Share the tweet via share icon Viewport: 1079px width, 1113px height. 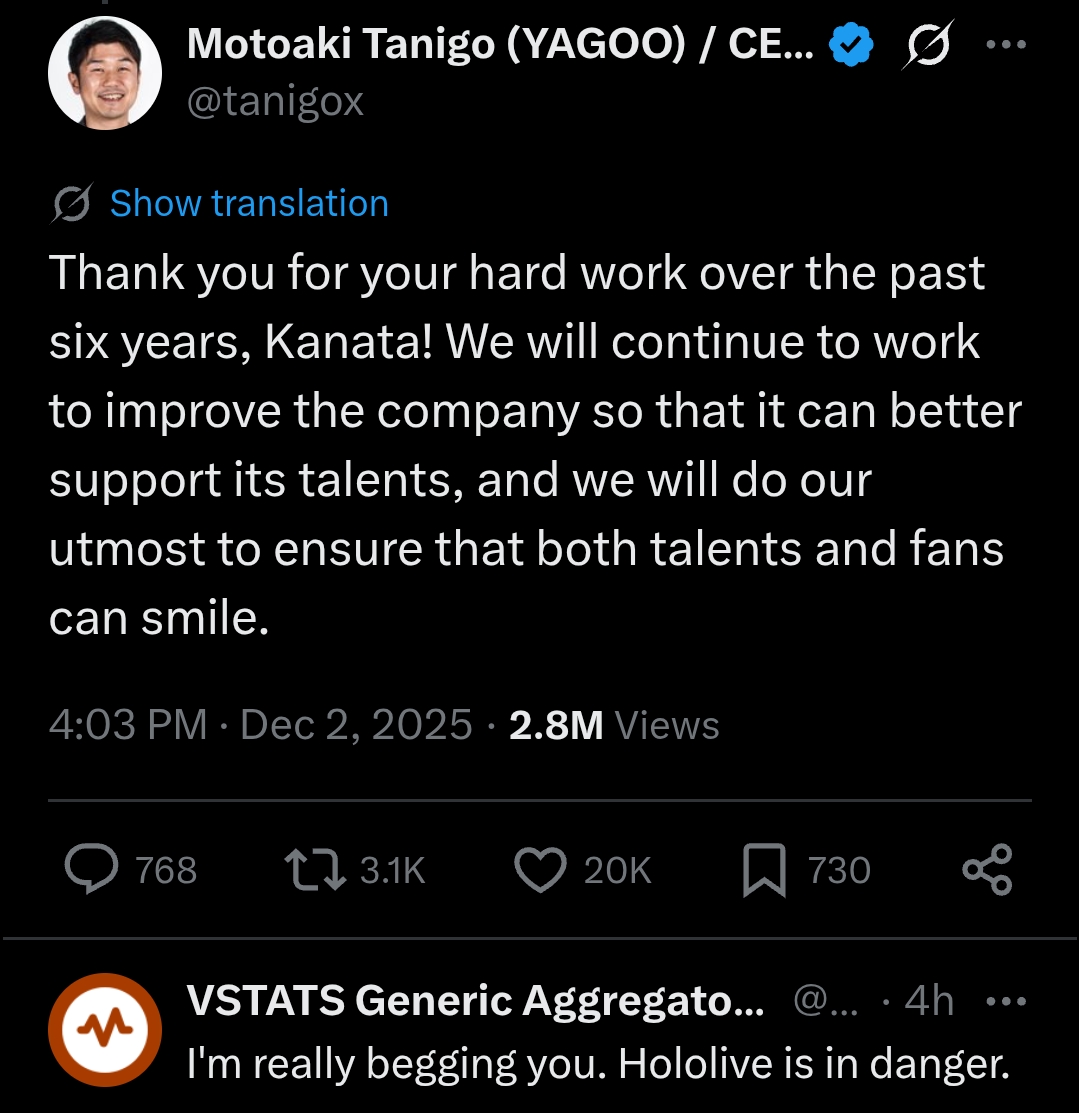[x=987, y=870]
